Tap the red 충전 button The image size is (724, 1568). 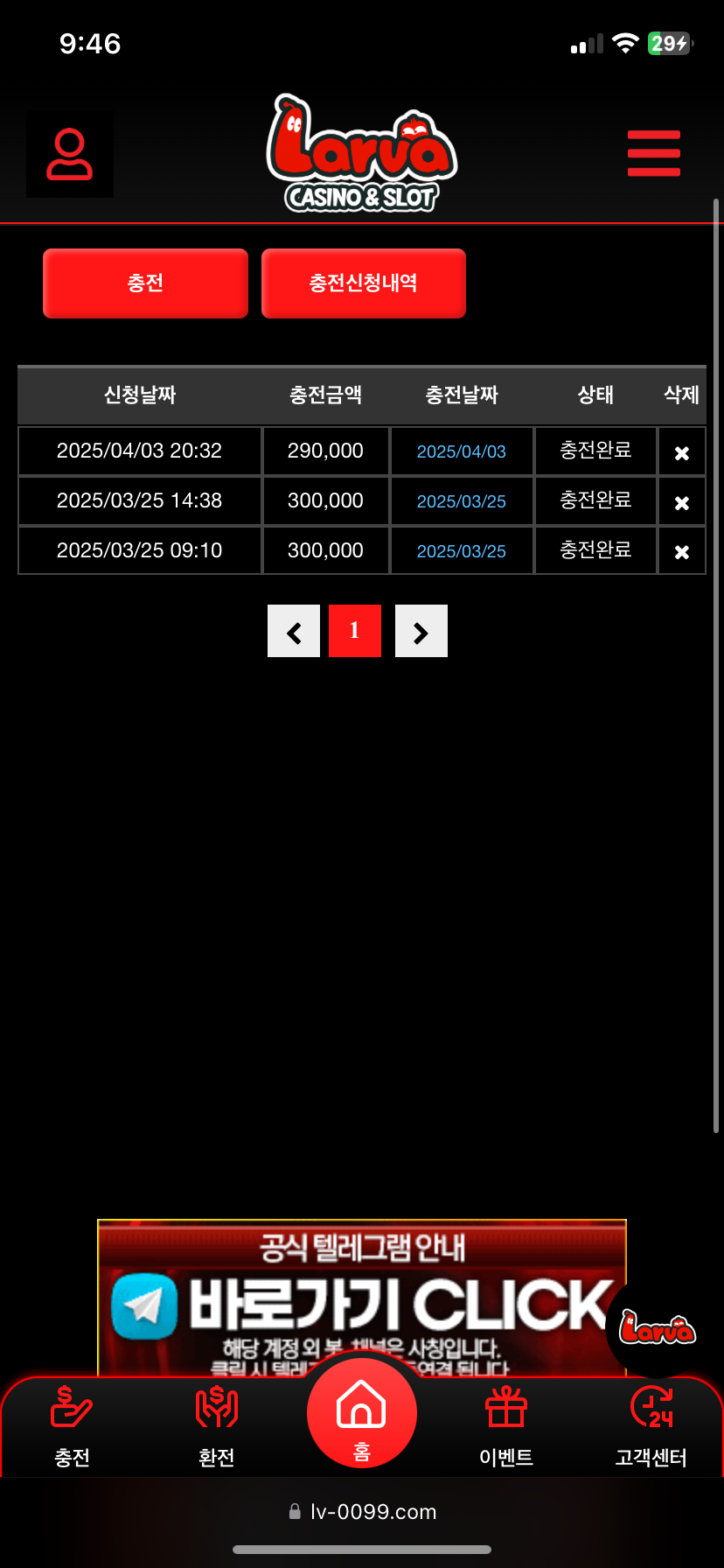point(145,283)
